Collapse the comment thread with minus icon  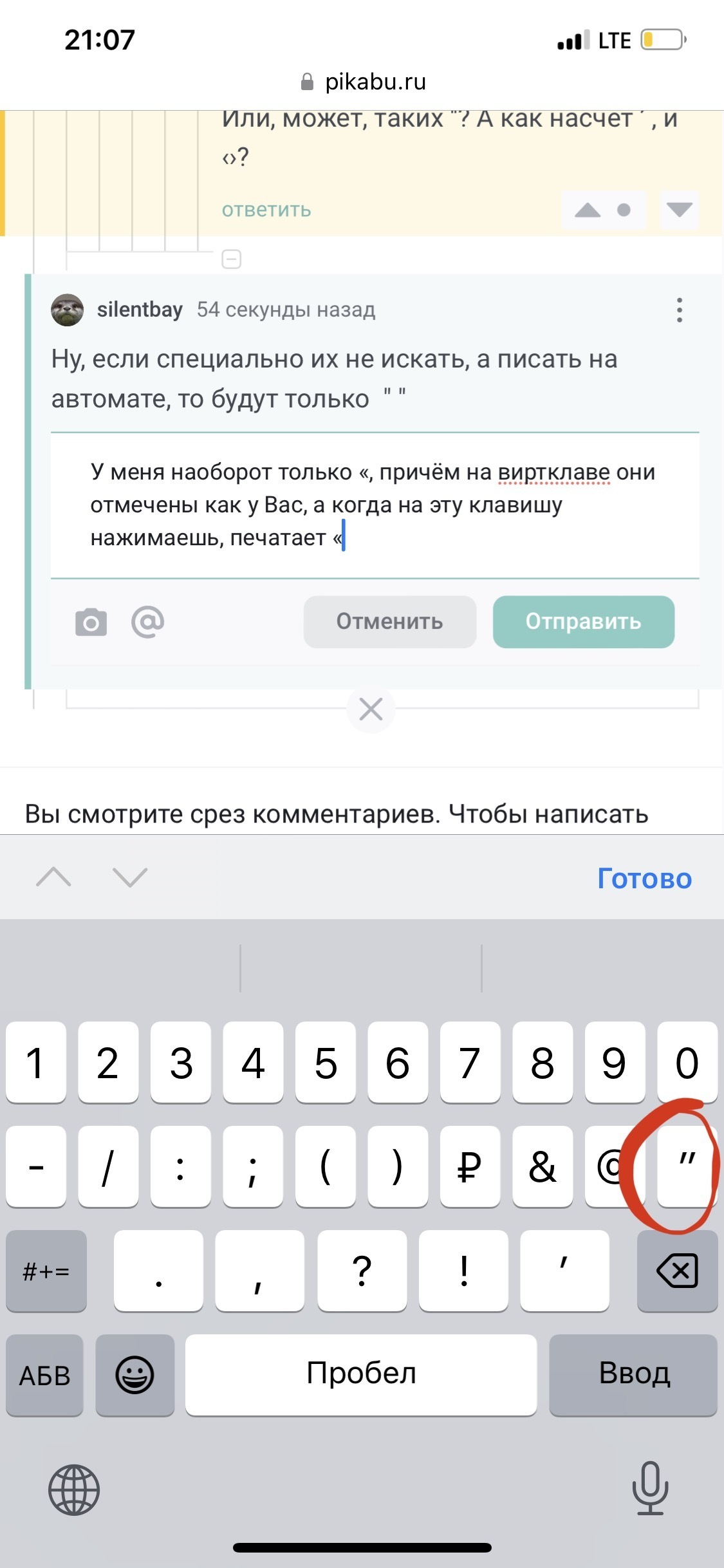[231, 259]
